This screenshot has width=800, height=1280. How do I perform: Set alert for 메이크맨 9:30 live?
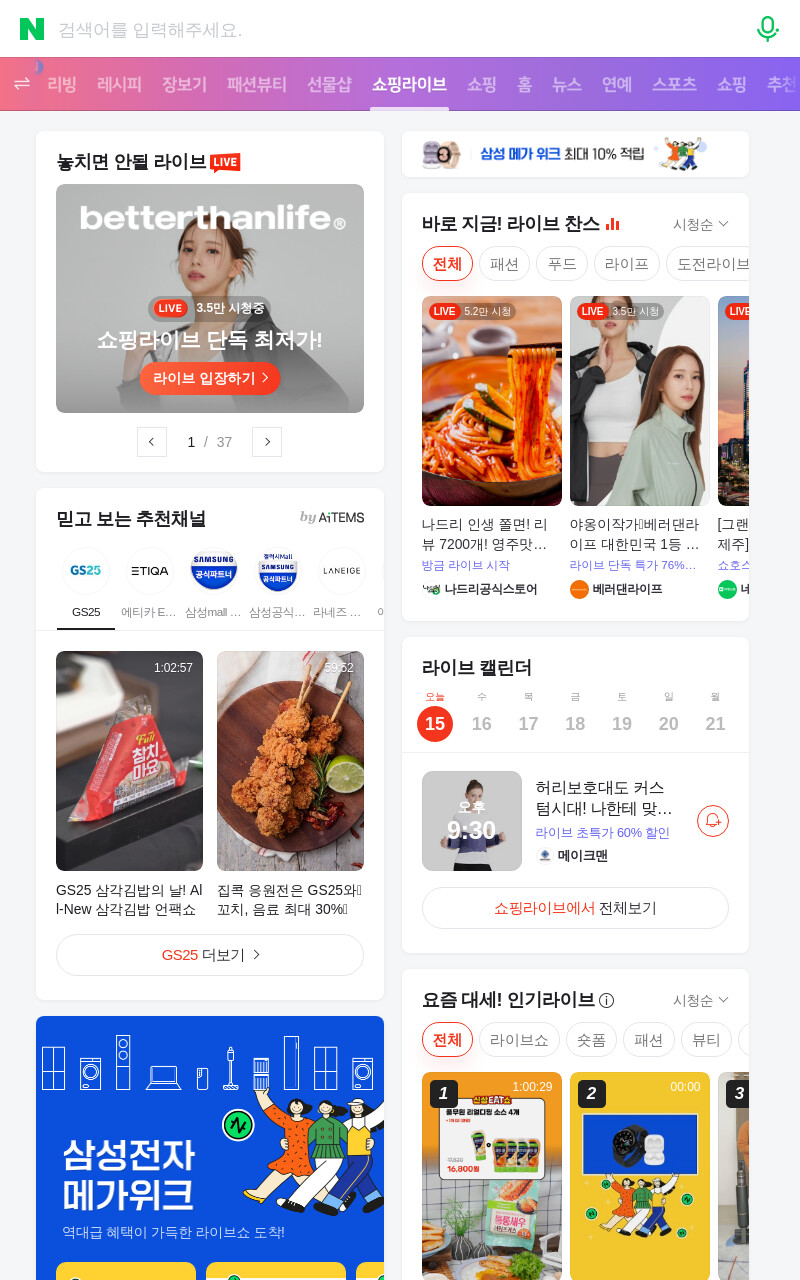[713, 821]
